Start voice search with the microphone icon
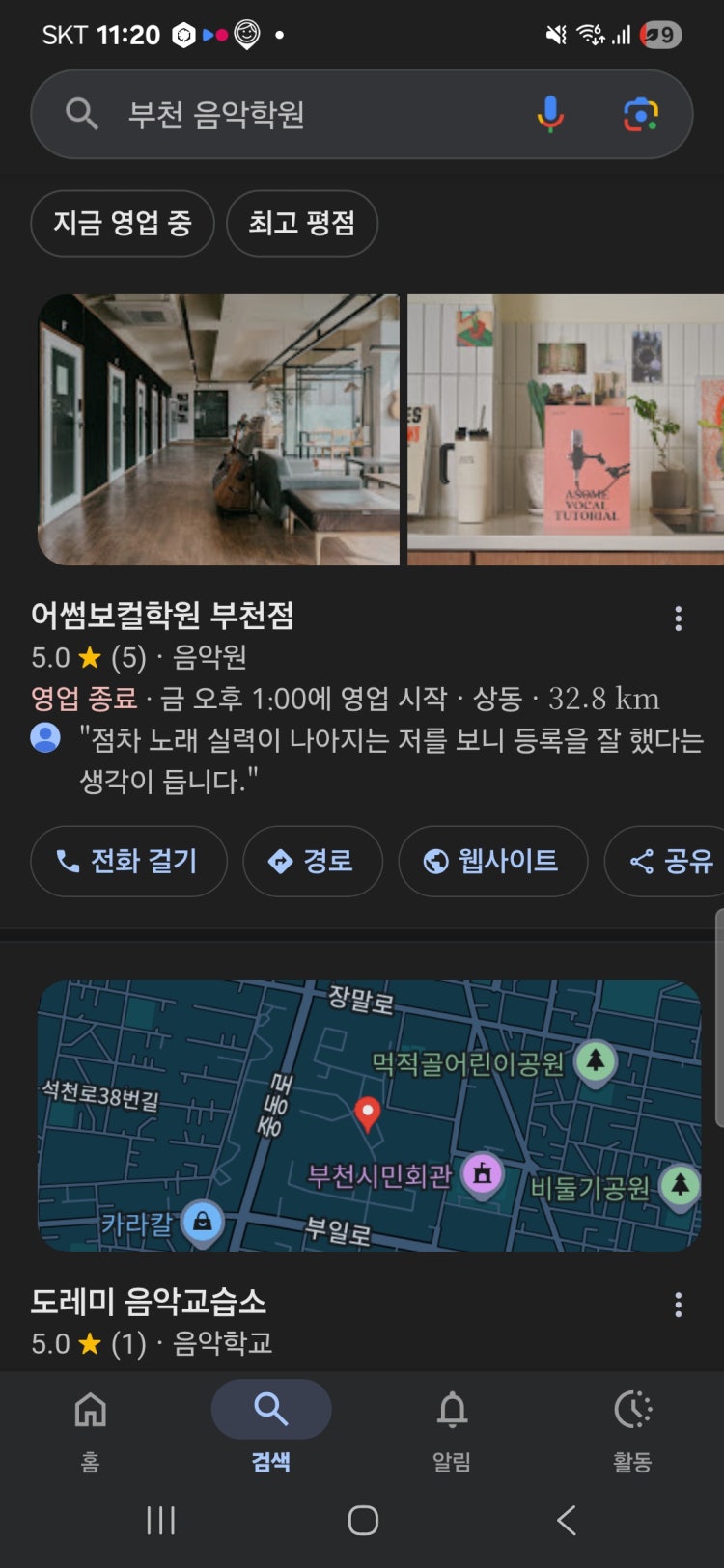The width and height of the screenshot is (724, 1568). click(550, 115)
